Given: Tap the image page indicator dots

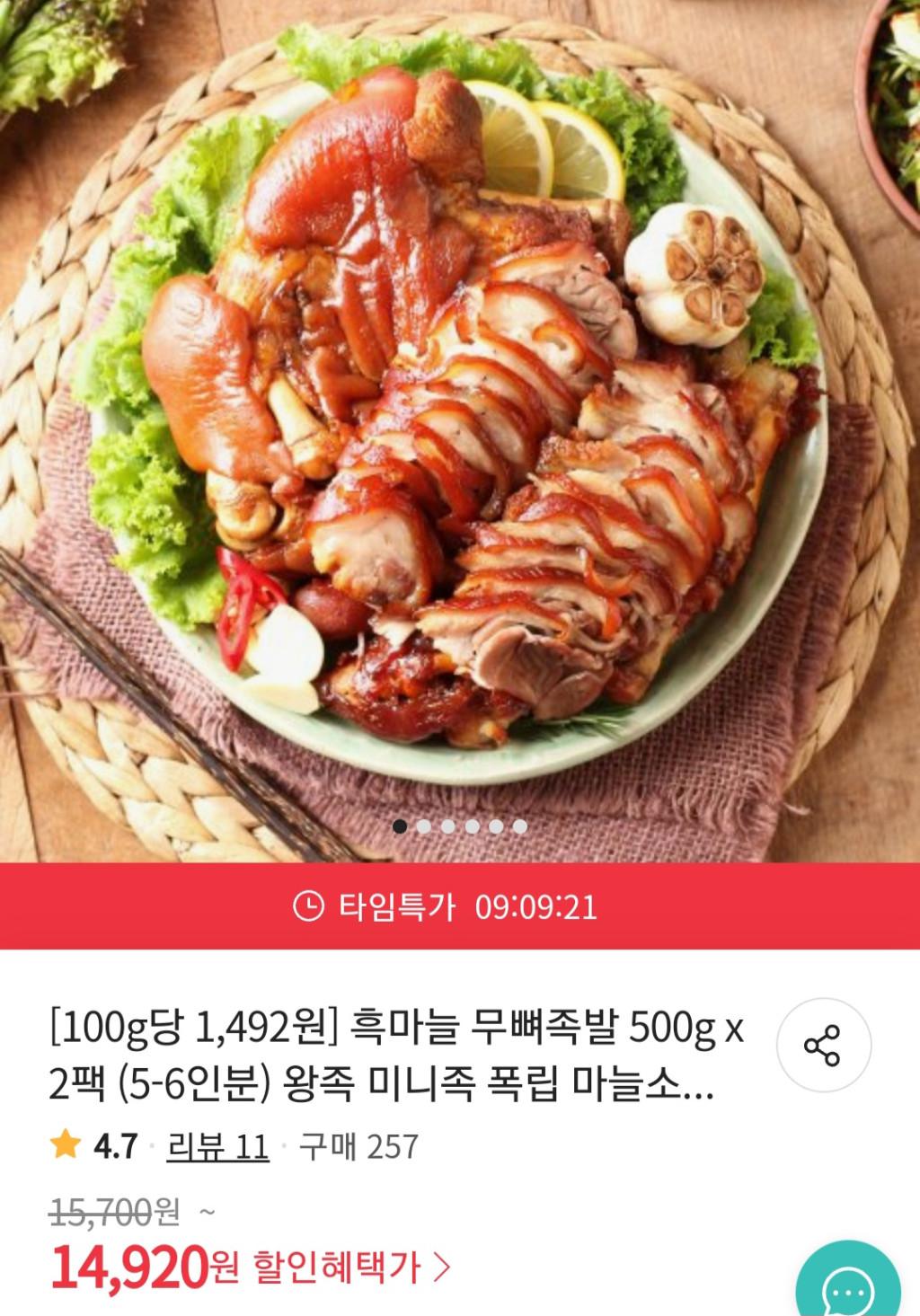Looking at the screenshot, I should coord(460,826).
